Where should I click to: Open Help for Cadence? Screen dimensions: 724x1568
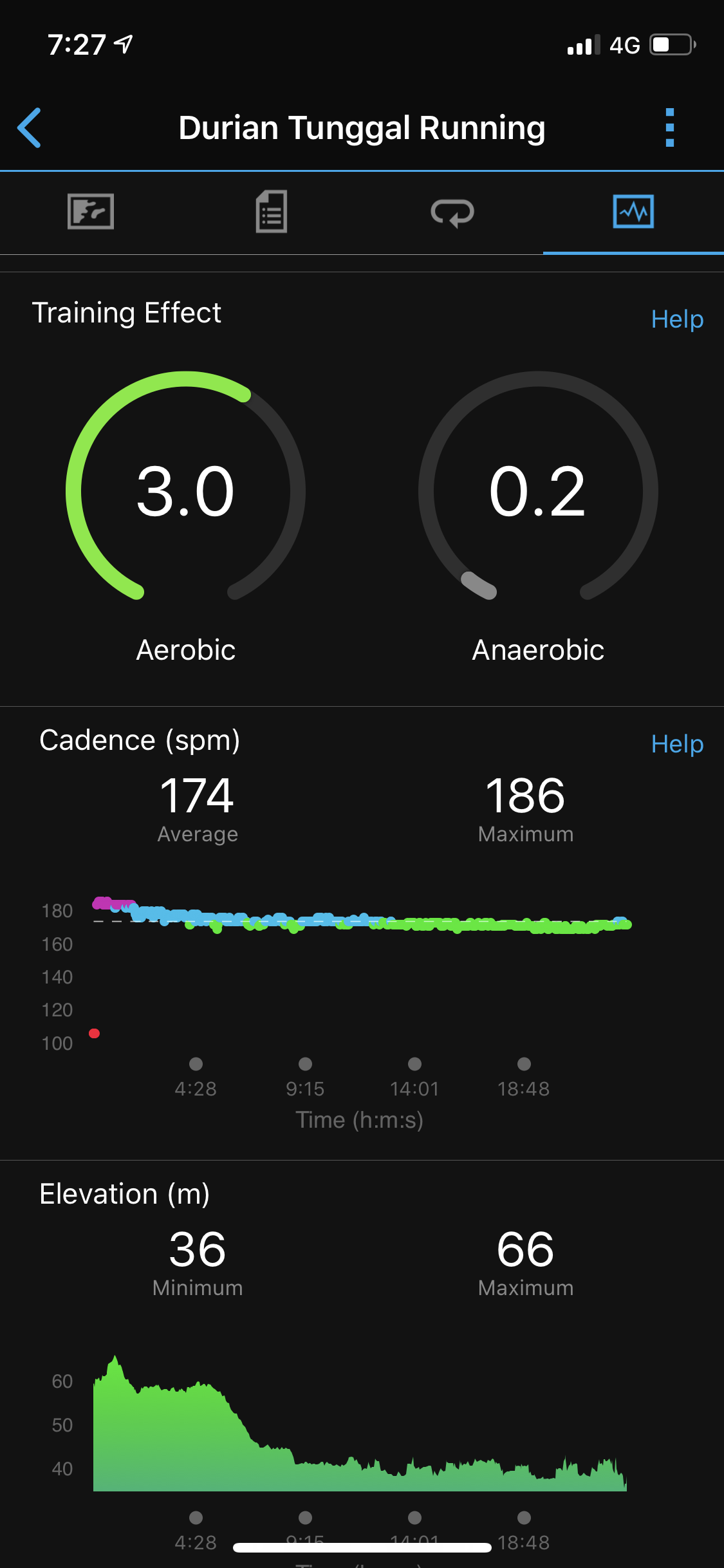tap(676, 744)
